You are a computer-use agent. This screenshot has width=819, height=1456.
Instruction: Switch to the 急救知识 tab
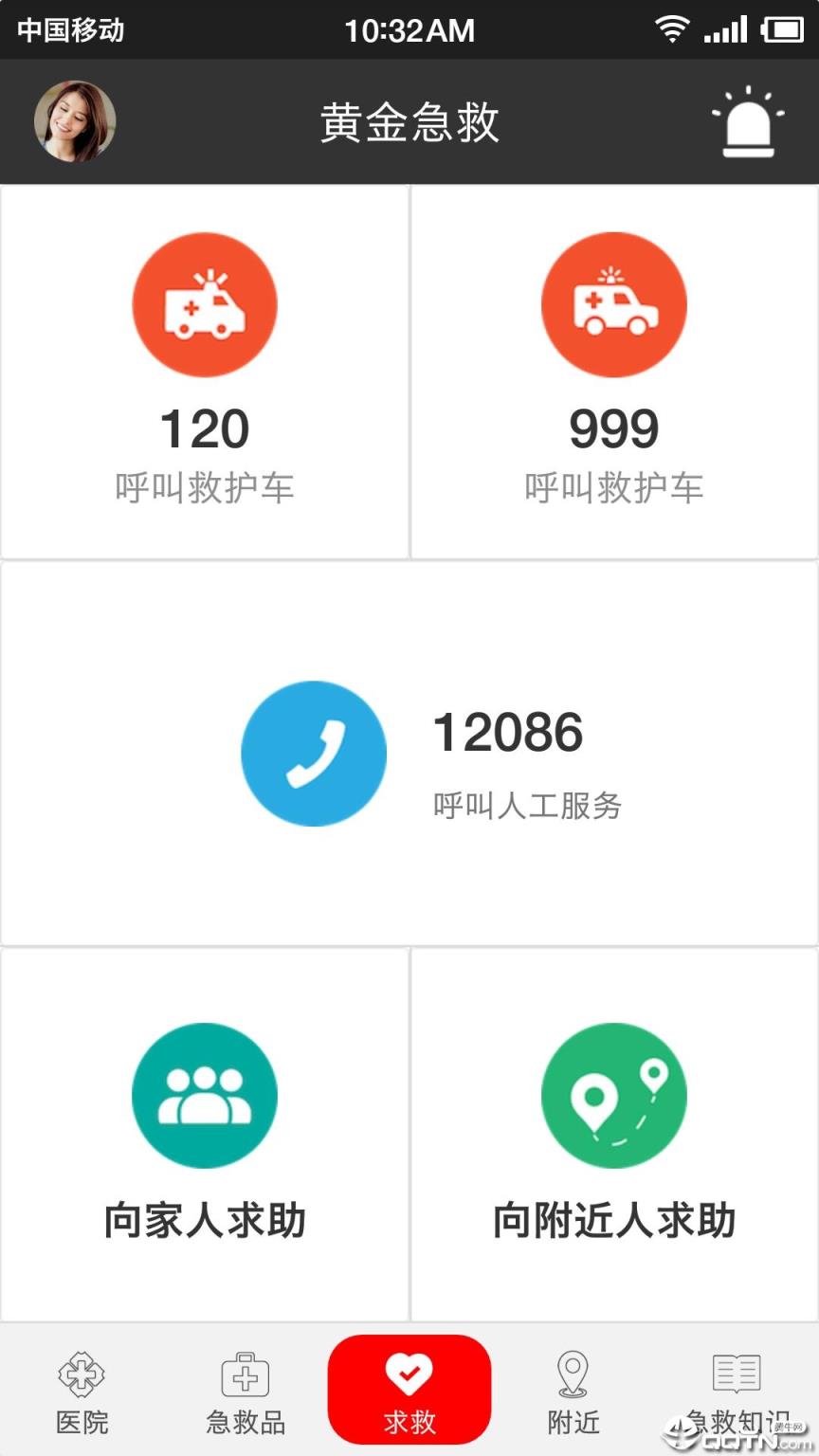pos(737,1403)
